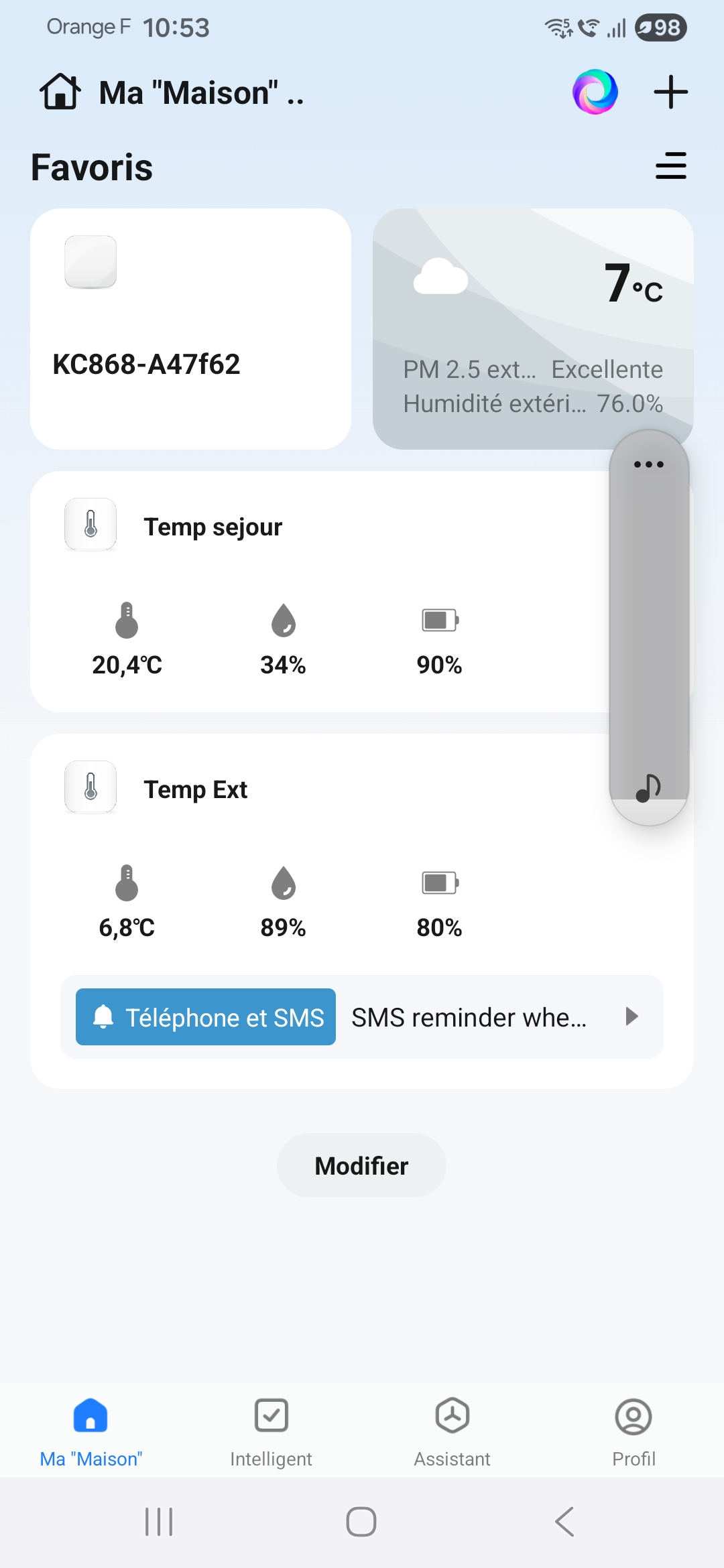Open the volume panel's three-dot options
The image size is (724, 1568).
tap(648, 464)
